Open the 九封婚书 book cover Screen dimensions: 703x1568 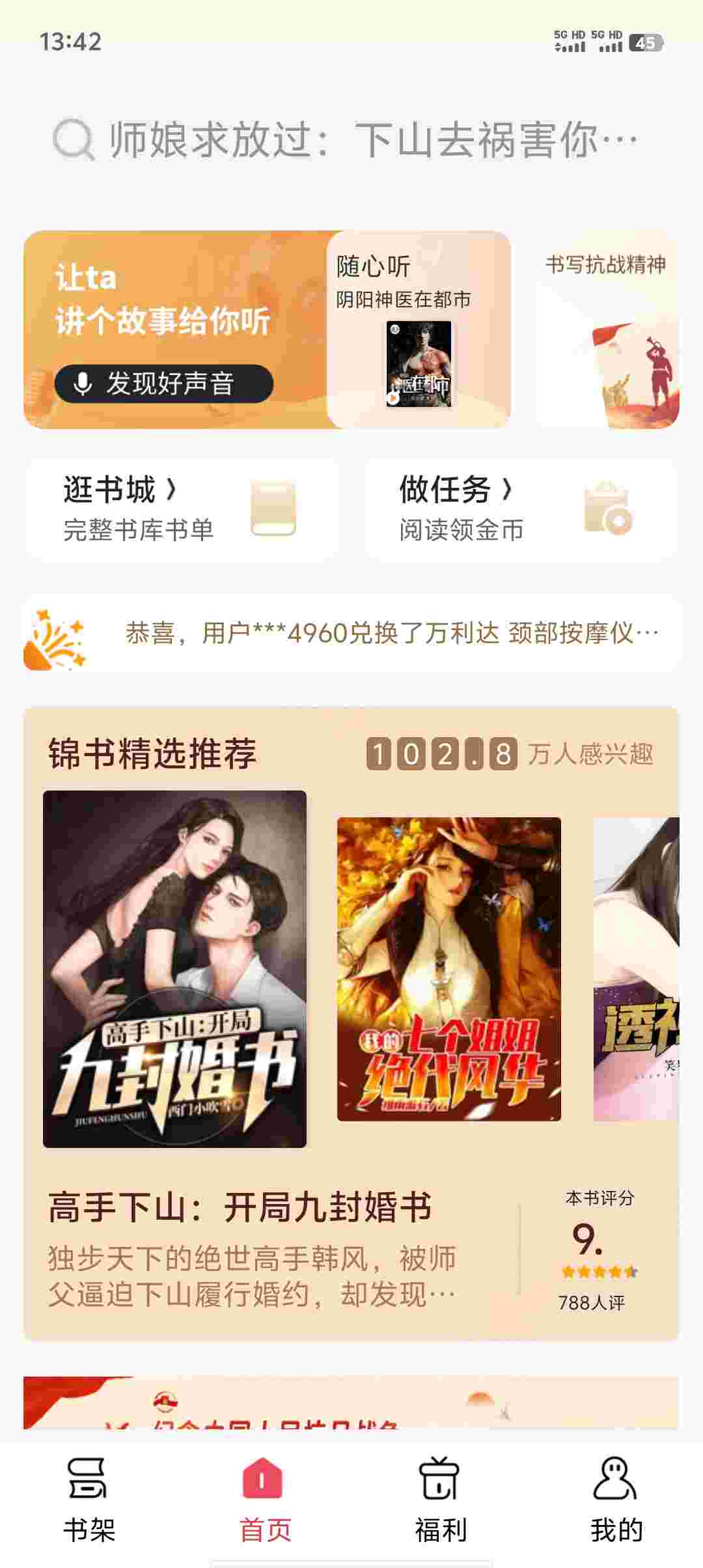click(x=174, y=969)
